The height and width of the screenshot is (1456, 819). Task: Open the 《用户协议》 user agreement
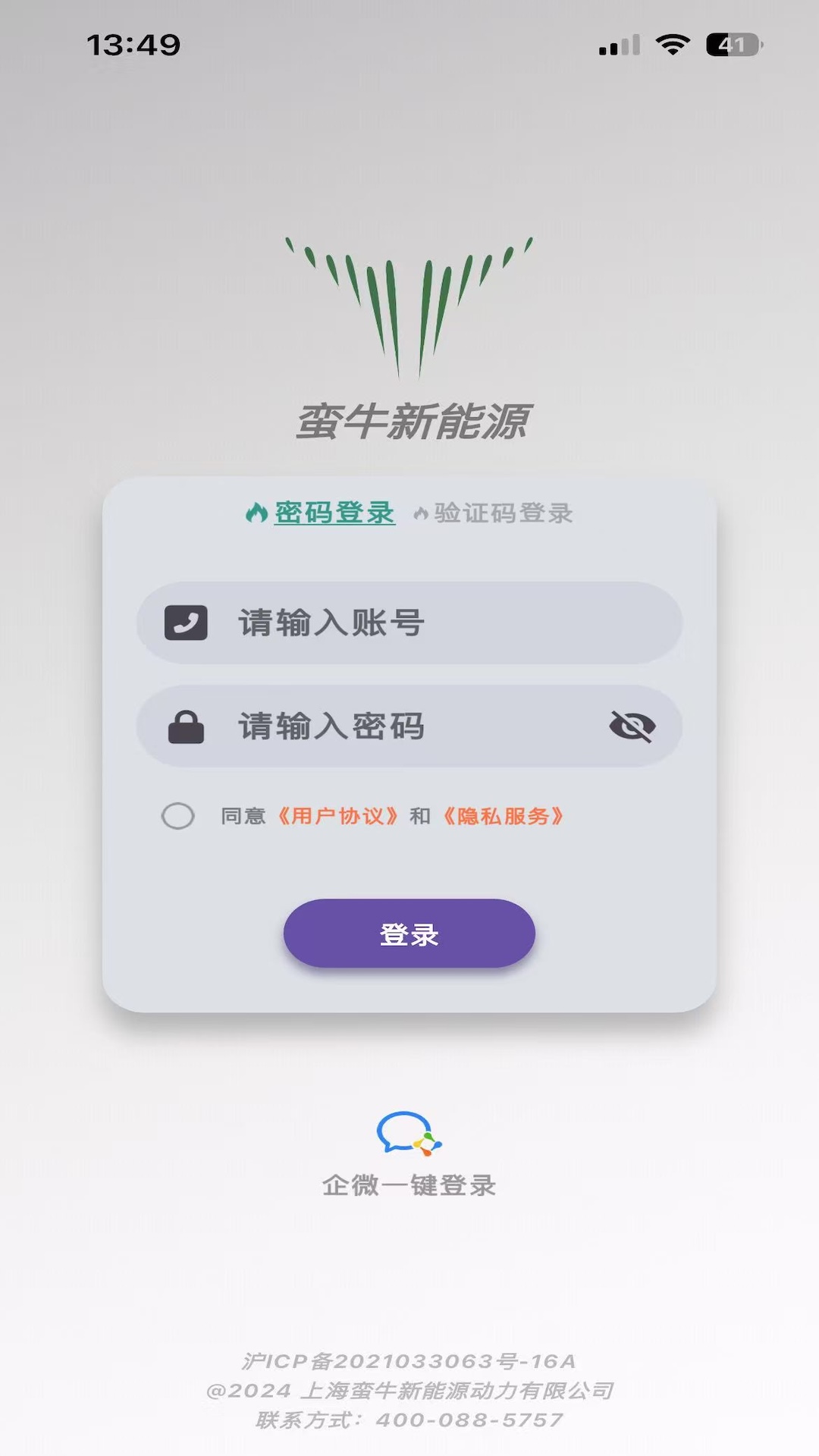[x=336, y=816]
